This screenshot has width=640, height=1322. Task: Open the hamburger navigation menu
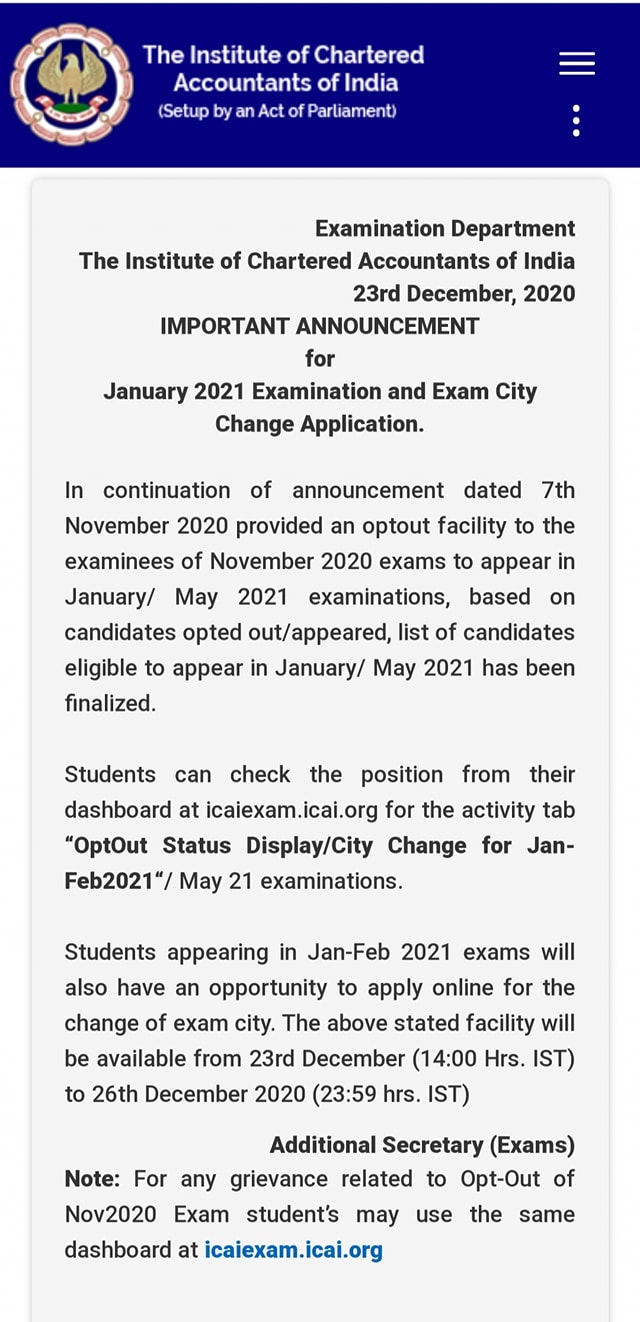point(577,63)
